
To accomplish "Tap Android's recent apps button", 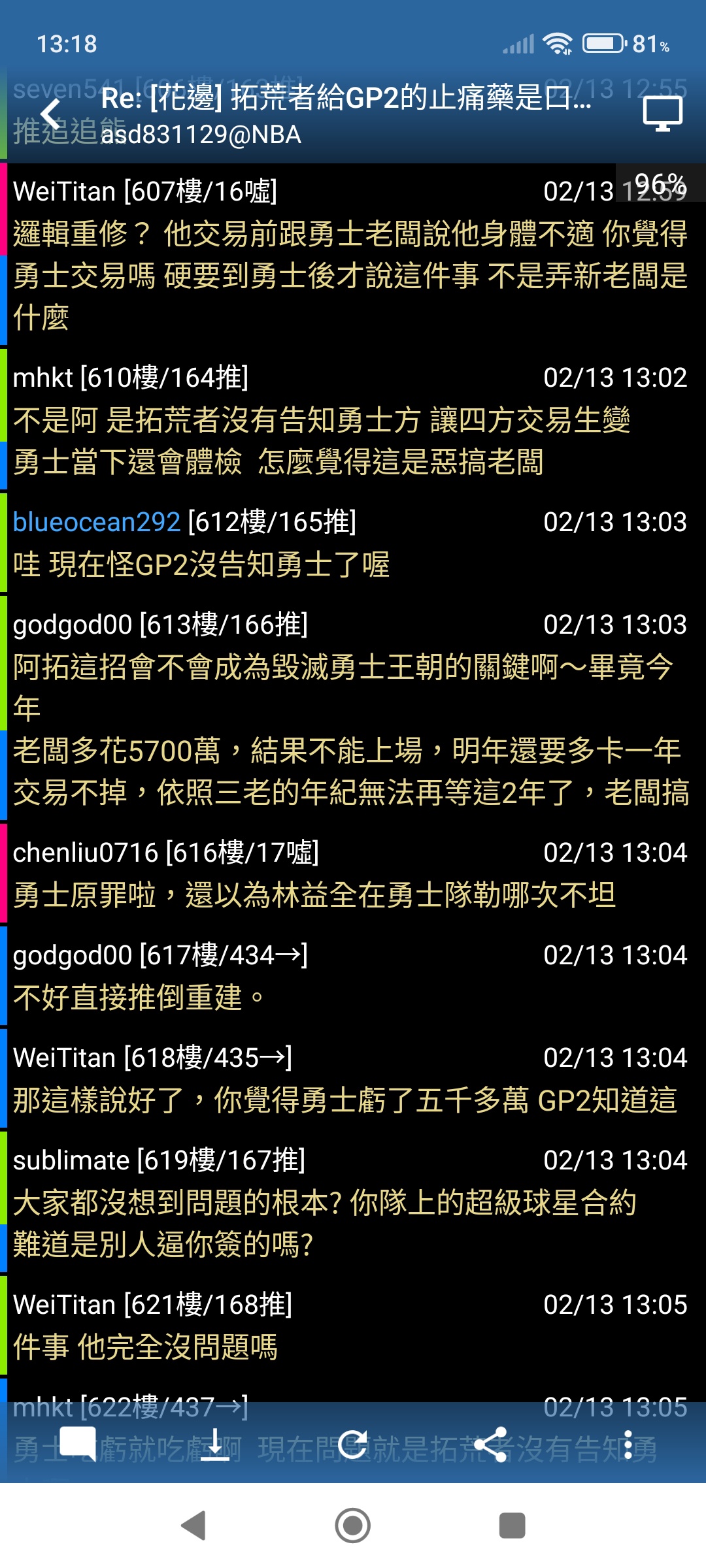I will [513, 1526].
